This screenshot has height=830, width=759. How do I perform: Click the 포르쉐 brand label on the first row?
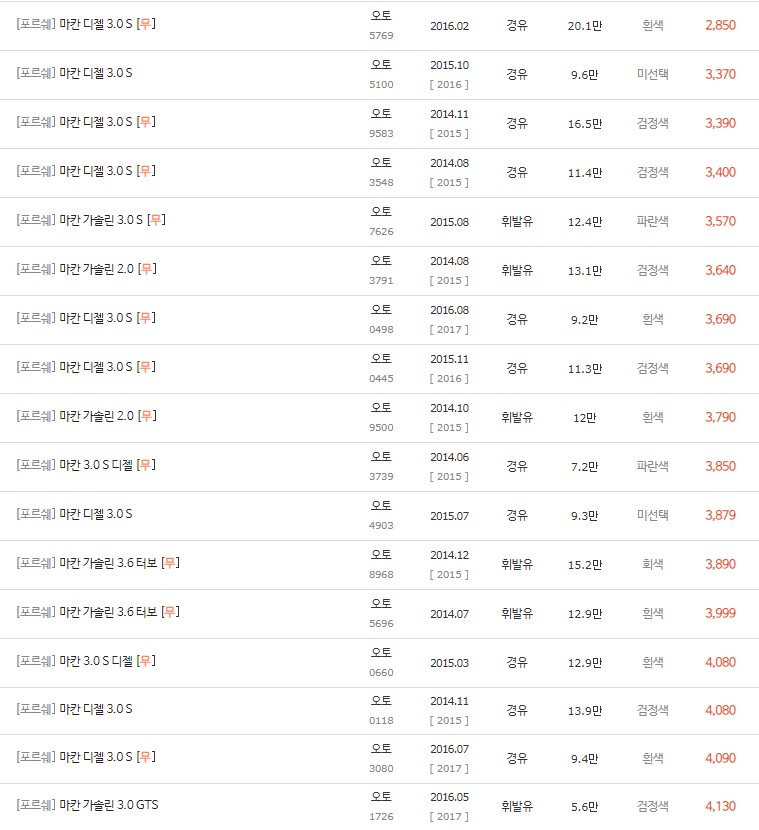tap(35, 25)
